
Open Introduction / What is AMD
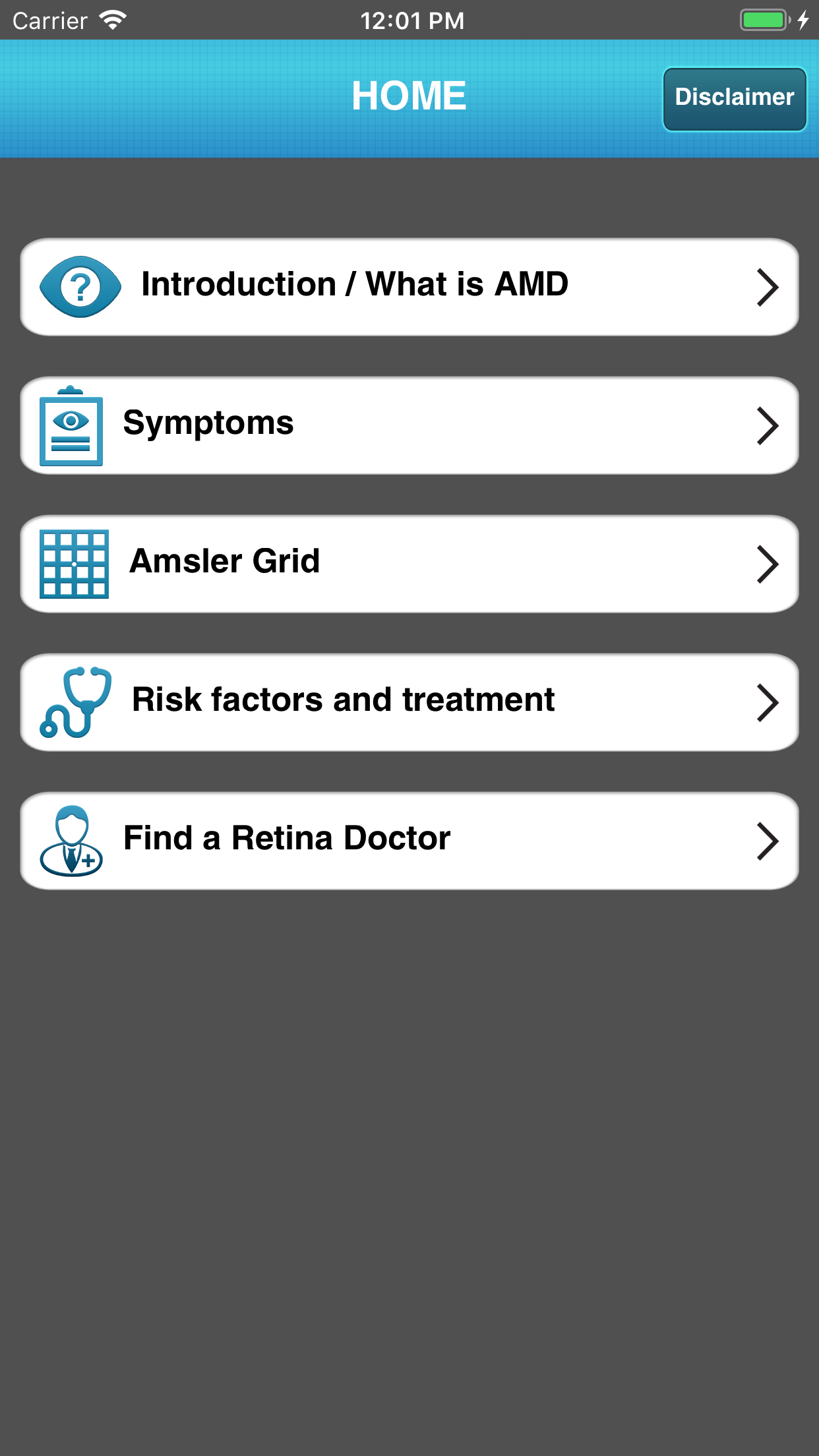tap(409, 287)
